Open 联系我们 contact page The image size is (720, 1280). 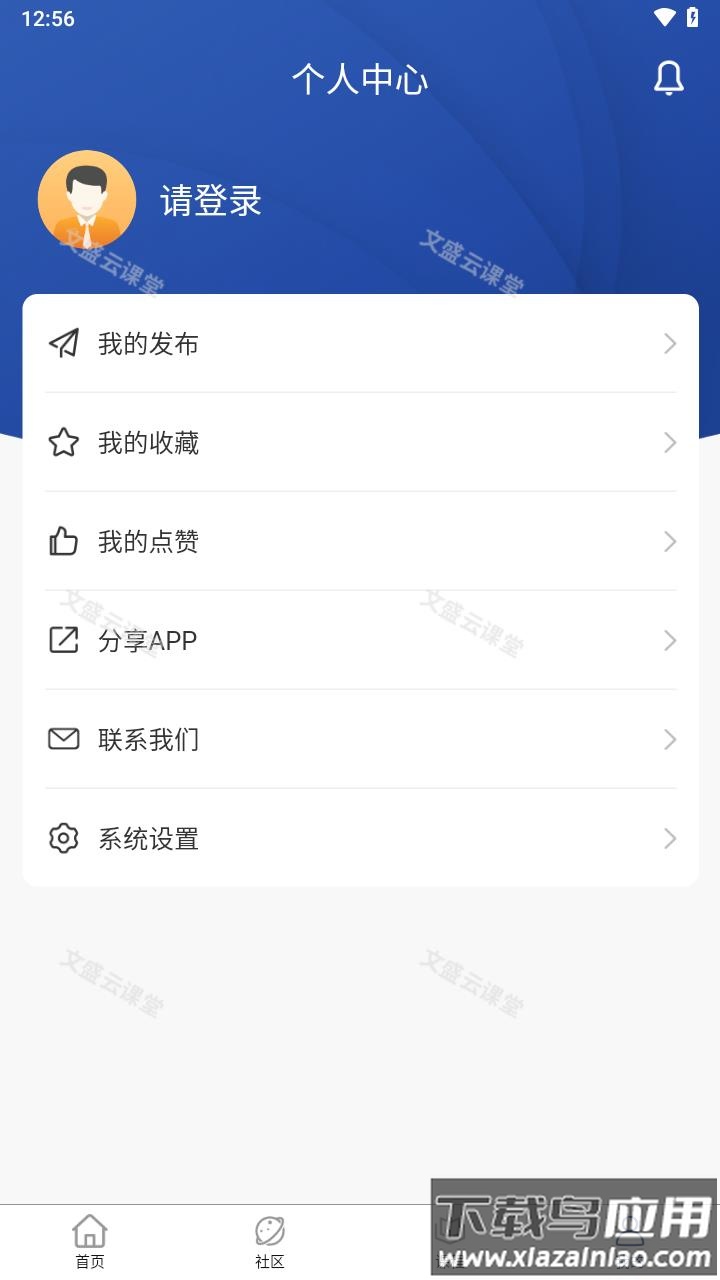coord(360,739)
